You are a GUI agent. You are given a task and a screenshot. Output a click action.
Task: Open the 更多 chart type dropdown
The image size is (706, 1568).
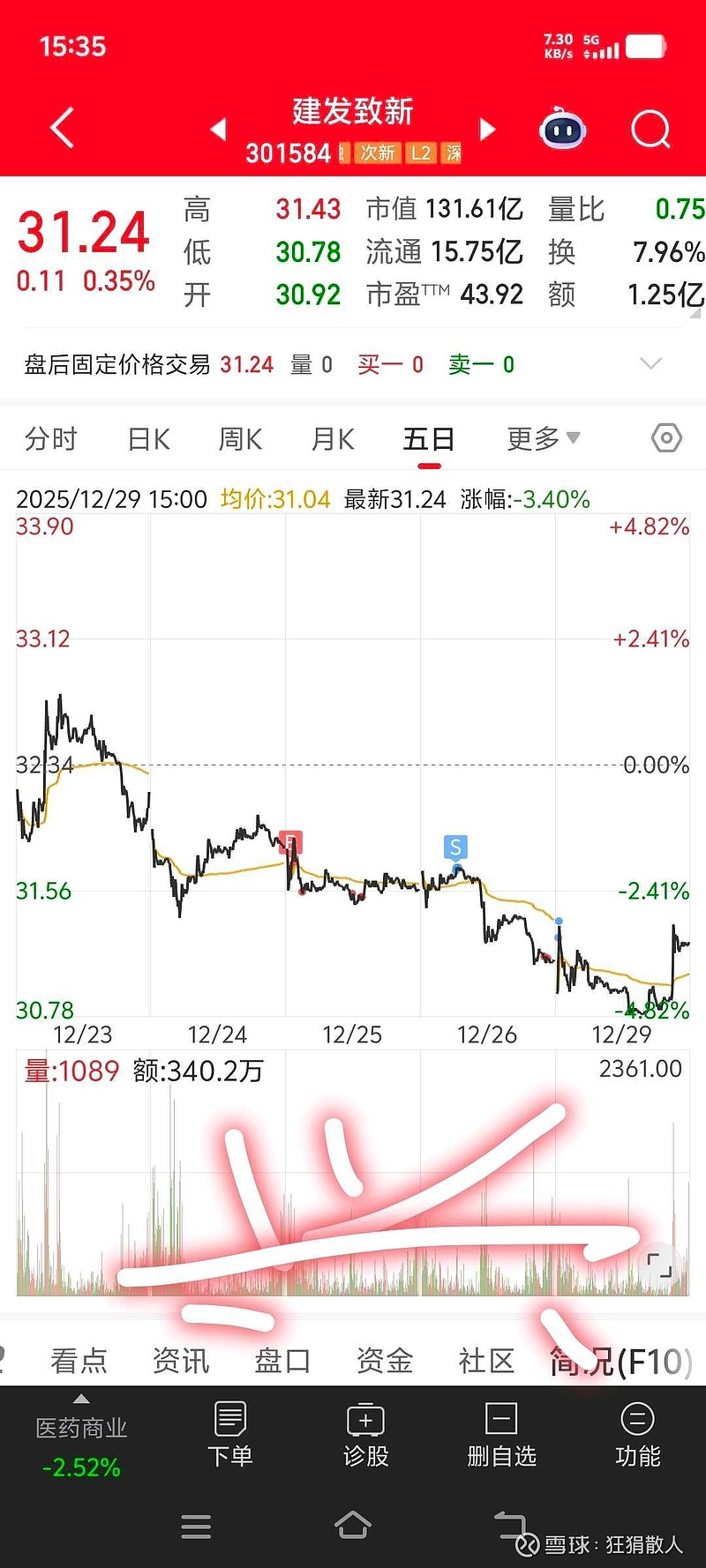tap(542, 437)
